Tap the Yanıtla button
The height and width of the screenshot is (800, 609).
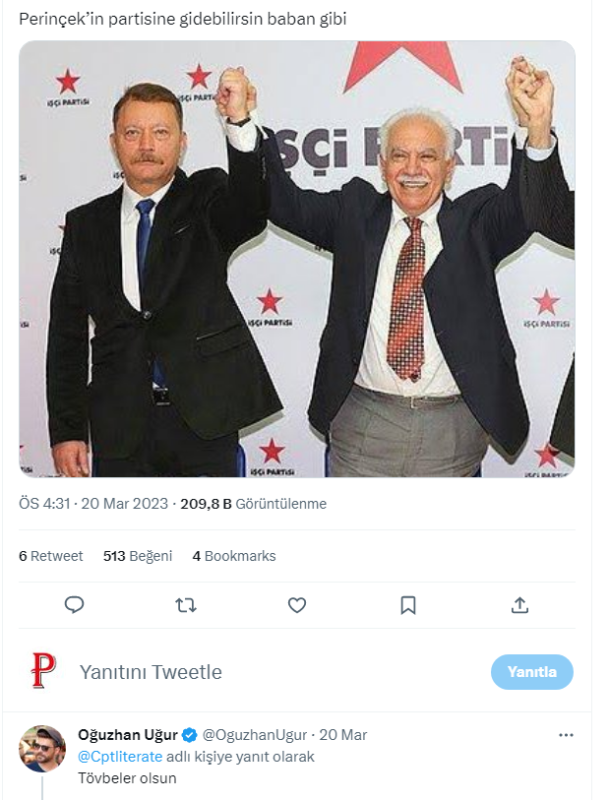[x=531, y=672]
